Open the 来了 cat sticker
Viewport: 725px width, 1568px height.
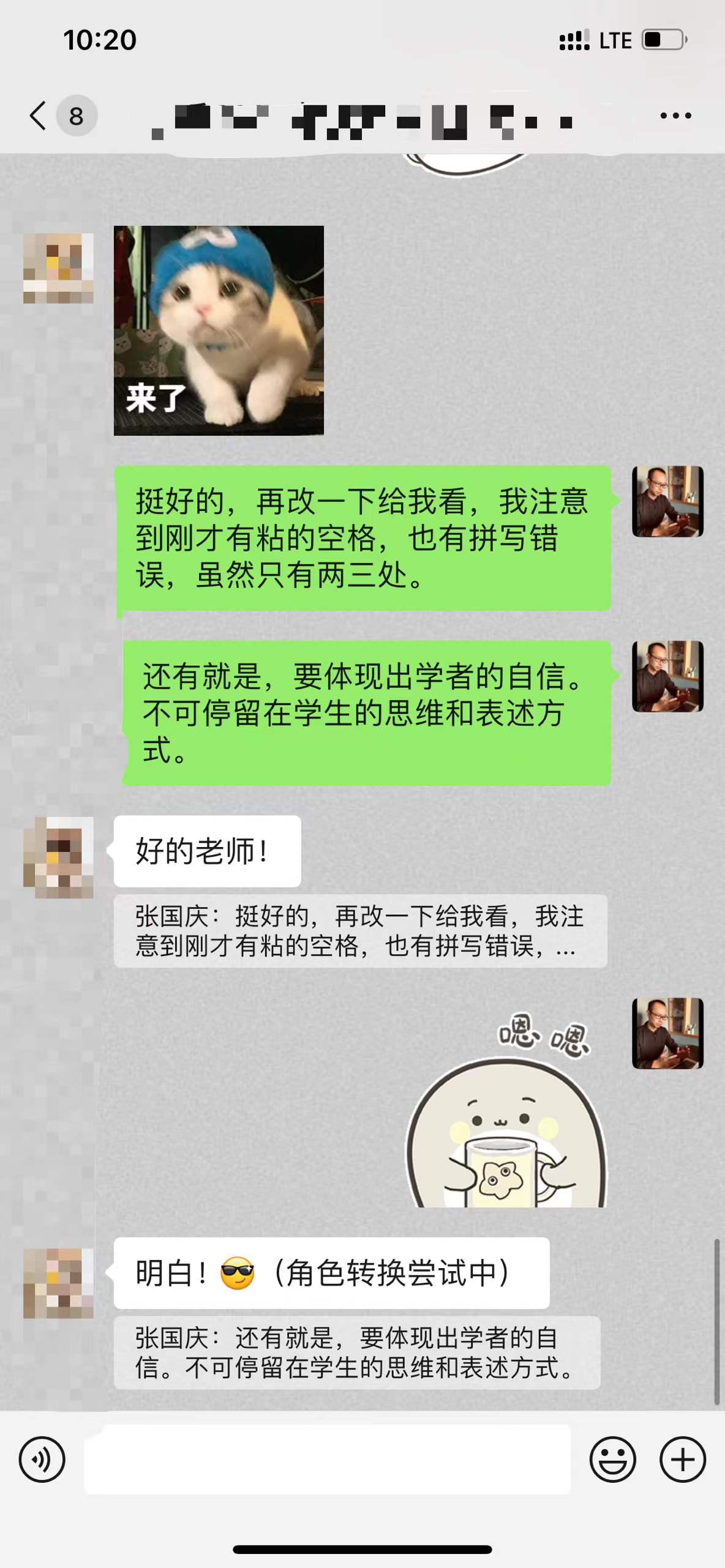[219, 330]
